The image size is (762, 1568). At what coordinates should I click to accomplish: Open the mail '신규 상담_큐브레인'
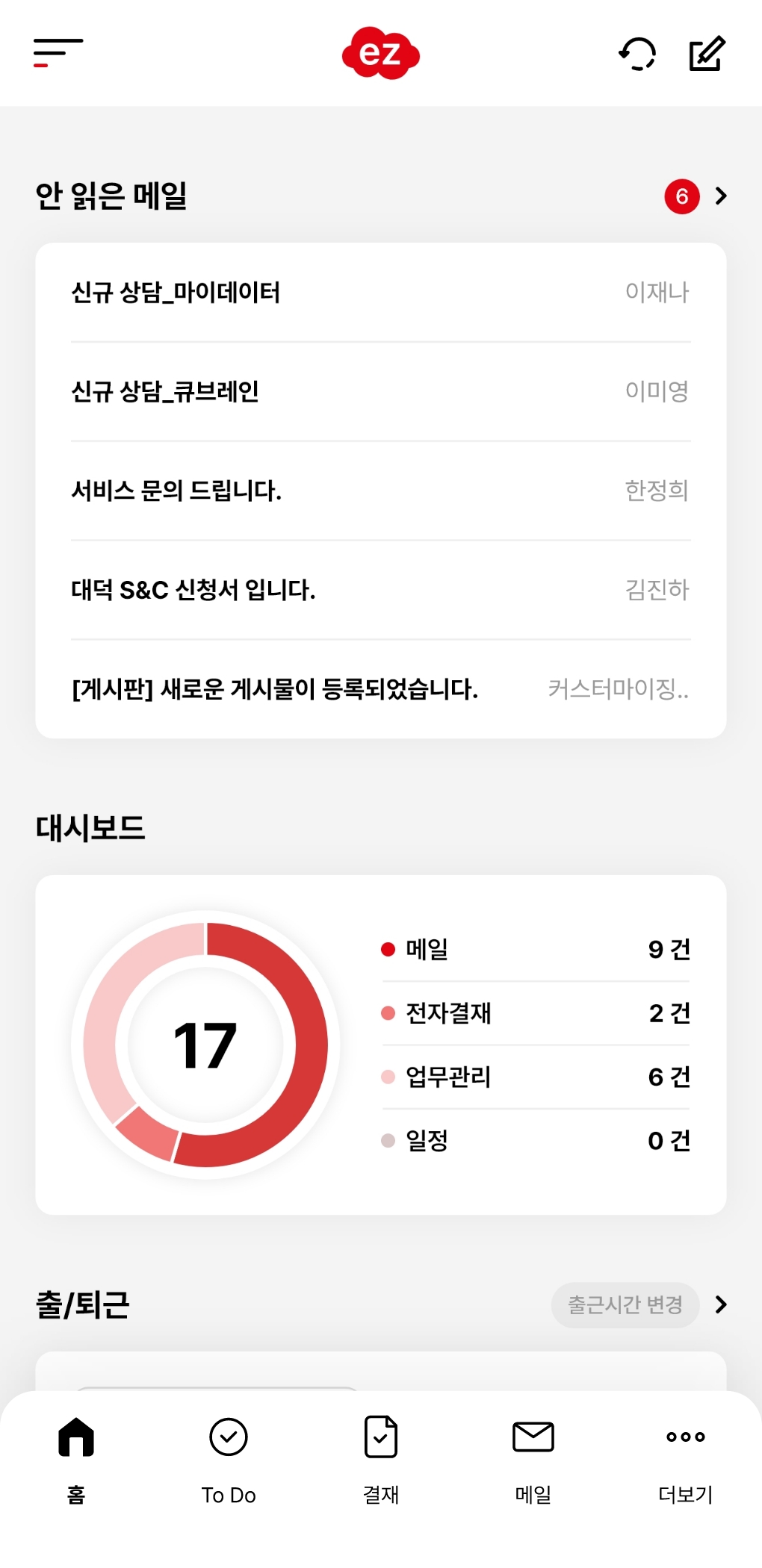pyautogui.click(x=381, y=392)
